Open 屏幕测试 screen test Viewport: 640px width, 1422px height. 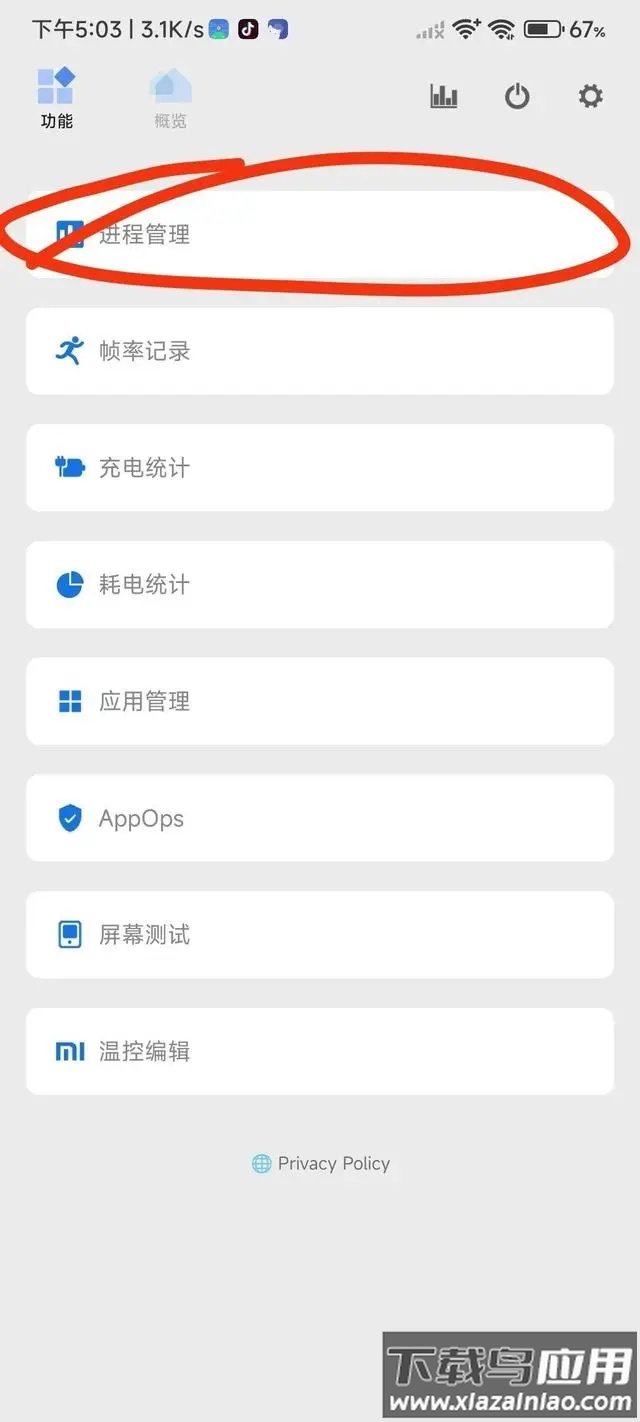pos(320,935)
